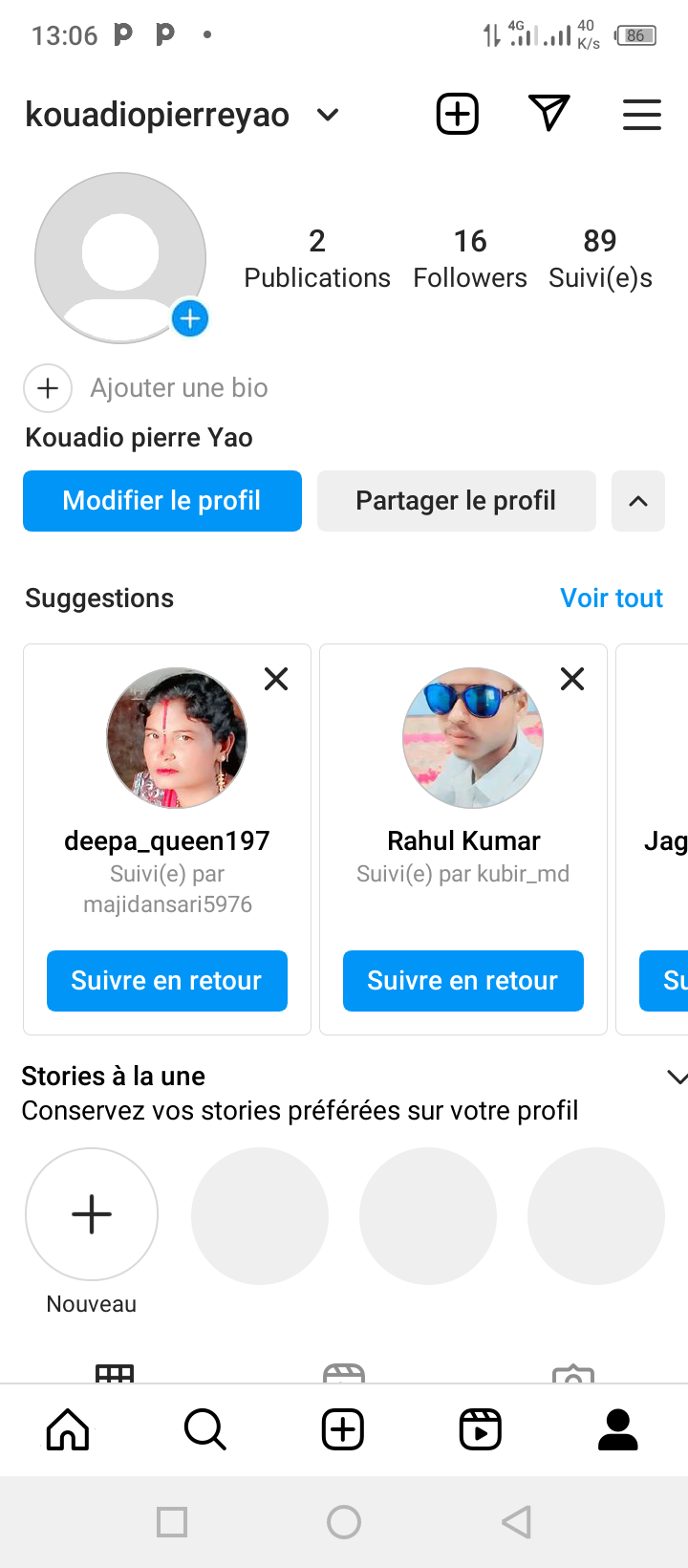Dismiss the deepa_queen197 suggestion
This screenshot has height=1568, width=688.
point(276,679)
